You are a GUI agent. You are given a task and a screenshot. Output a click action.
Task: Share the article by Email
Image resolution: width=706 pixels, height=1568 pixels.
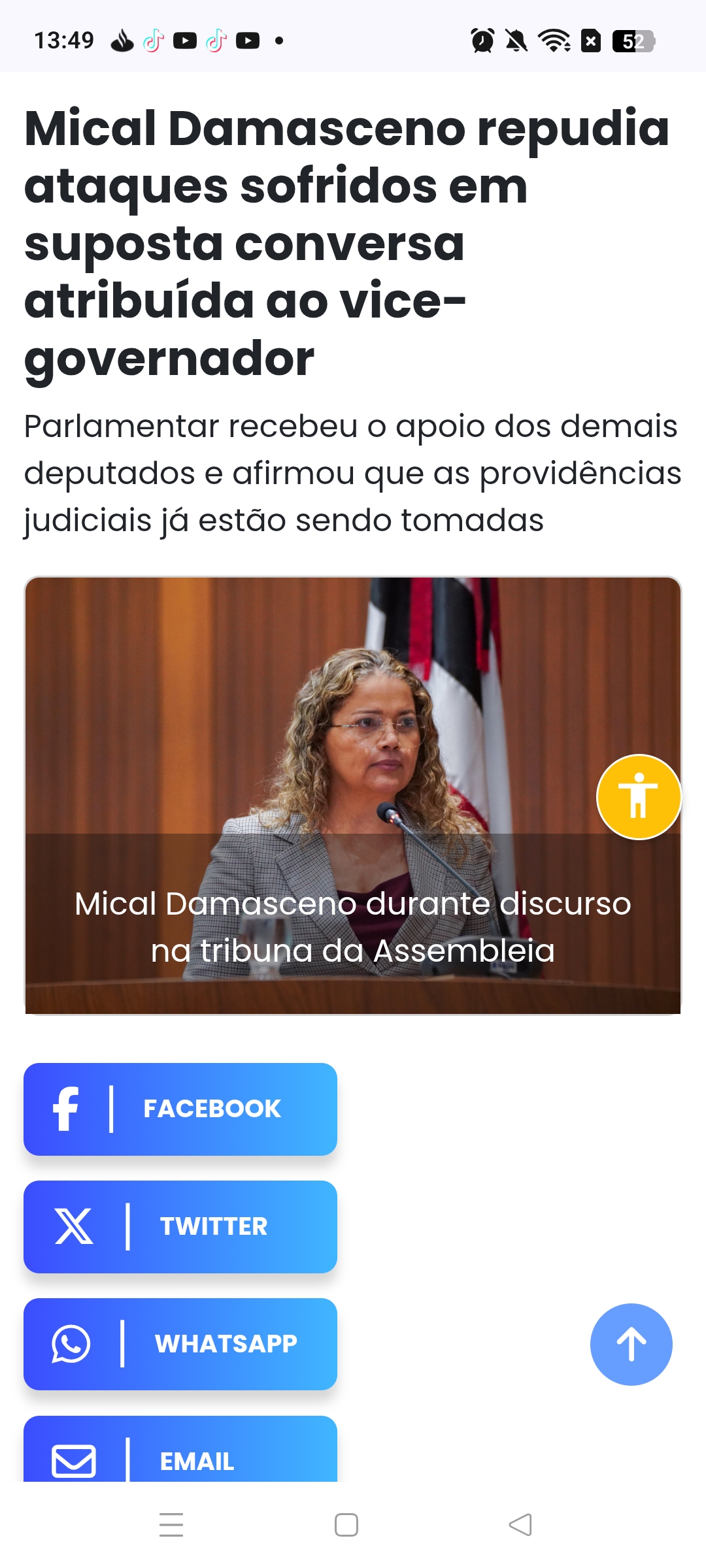[x=180, y=1454]
